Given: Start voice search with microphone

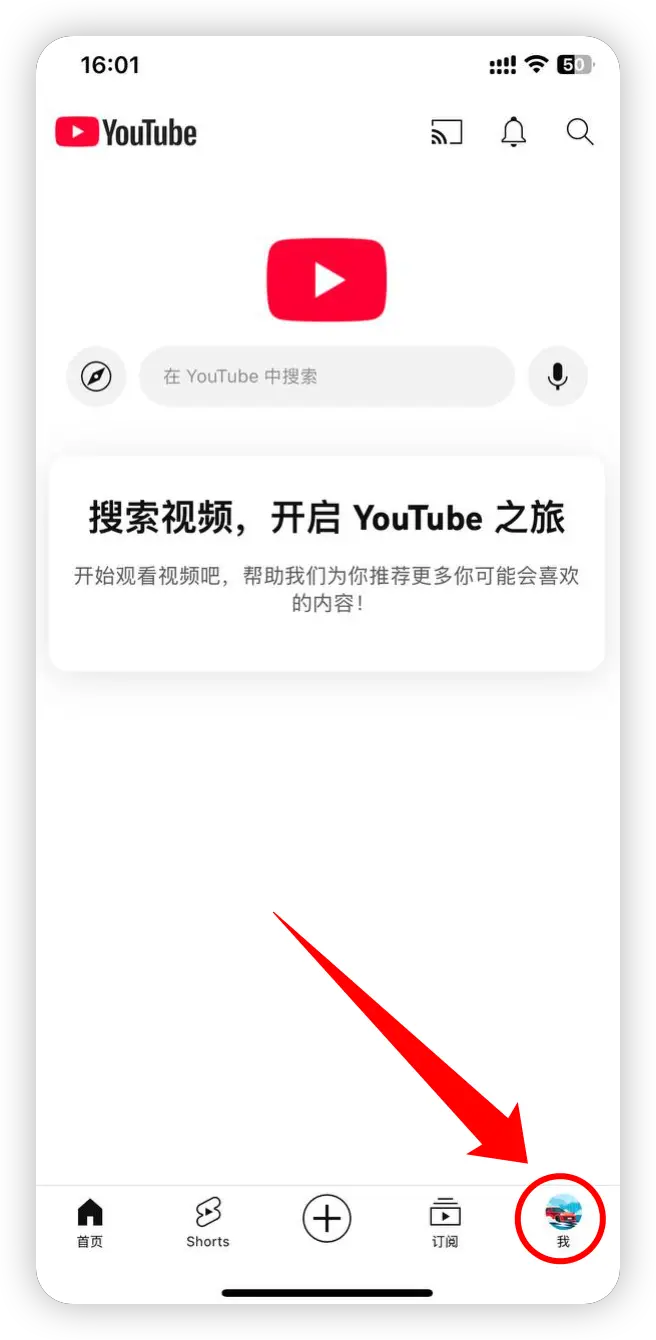Looking at the screenshot, I should 557,377.
